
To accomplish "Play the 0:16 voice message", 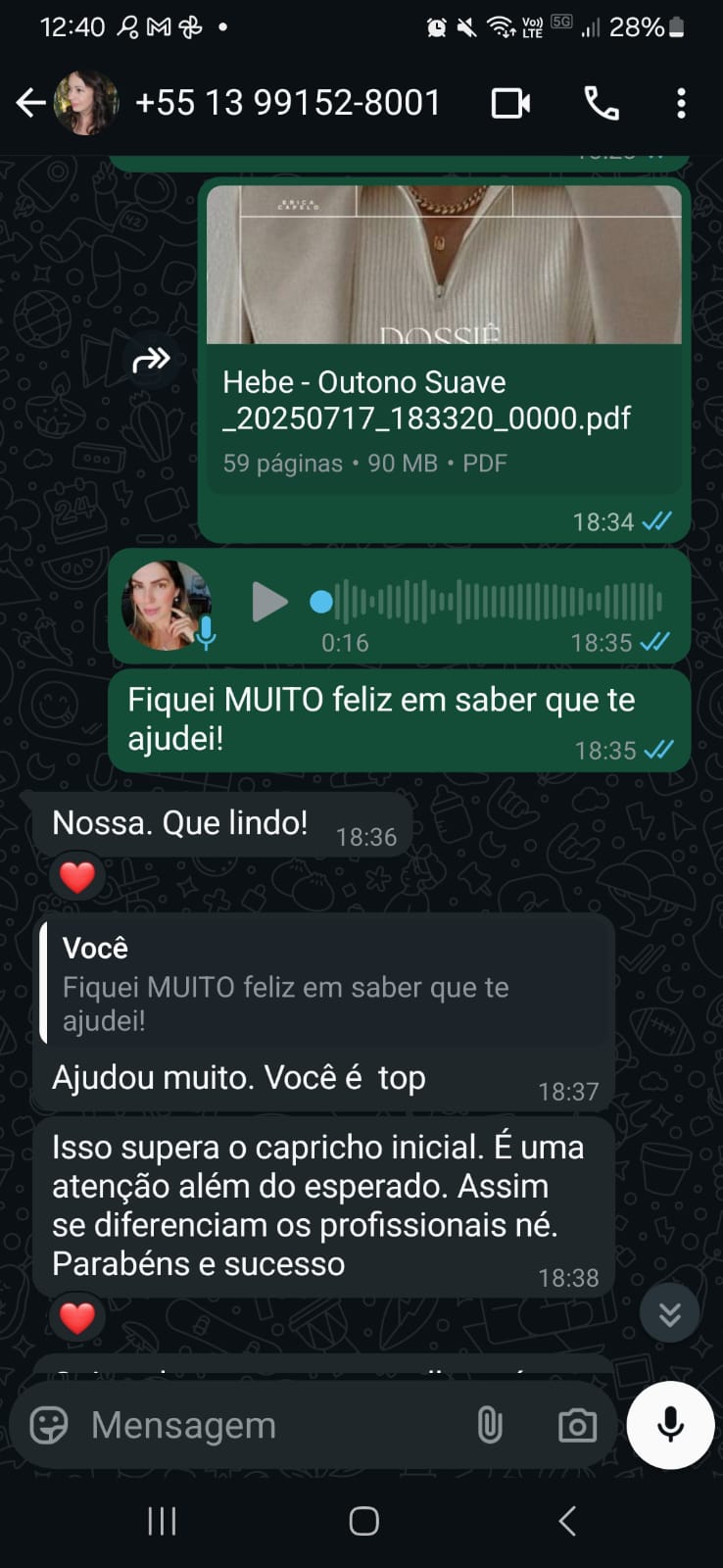I will pos(269,602).
